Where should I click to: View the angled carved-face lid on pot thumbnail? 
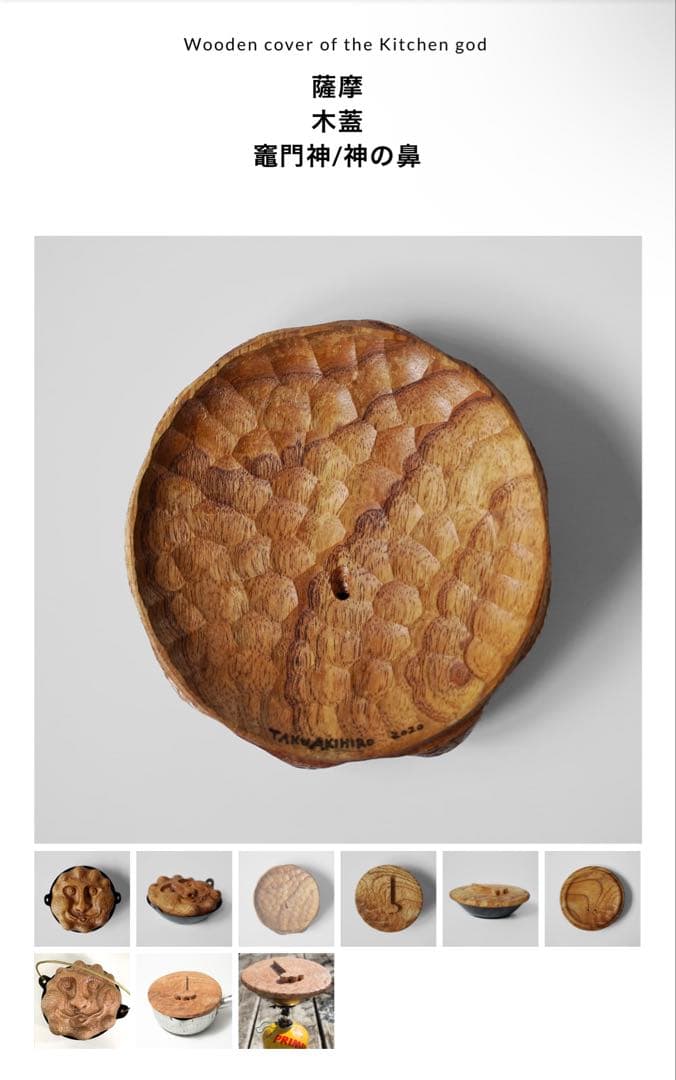pos(184,898)
